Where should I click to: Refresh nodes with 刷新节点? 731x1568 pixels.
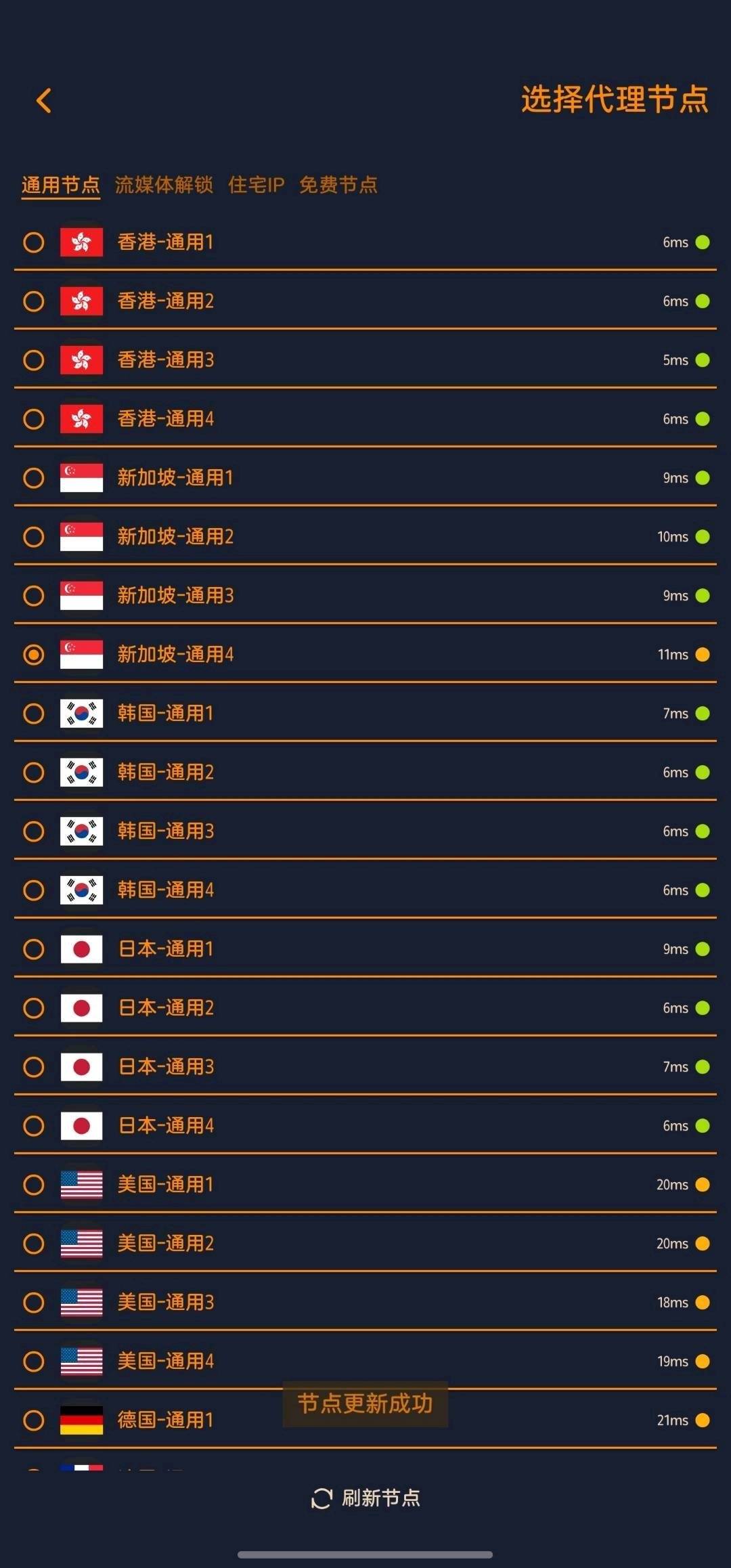(365, 1498)
